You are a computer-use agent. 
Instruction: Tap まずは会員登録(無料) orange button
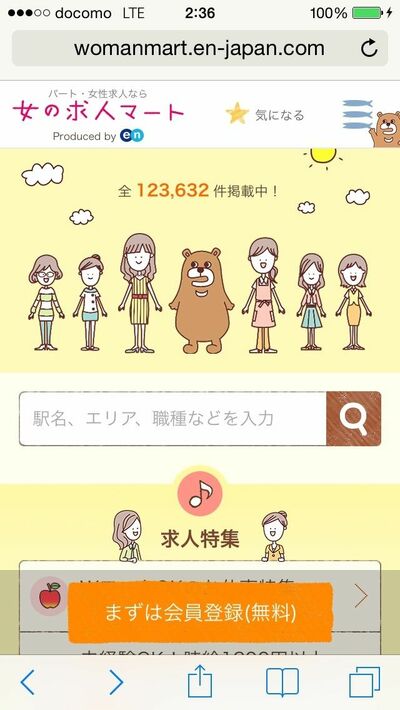[x=200, y=612]
